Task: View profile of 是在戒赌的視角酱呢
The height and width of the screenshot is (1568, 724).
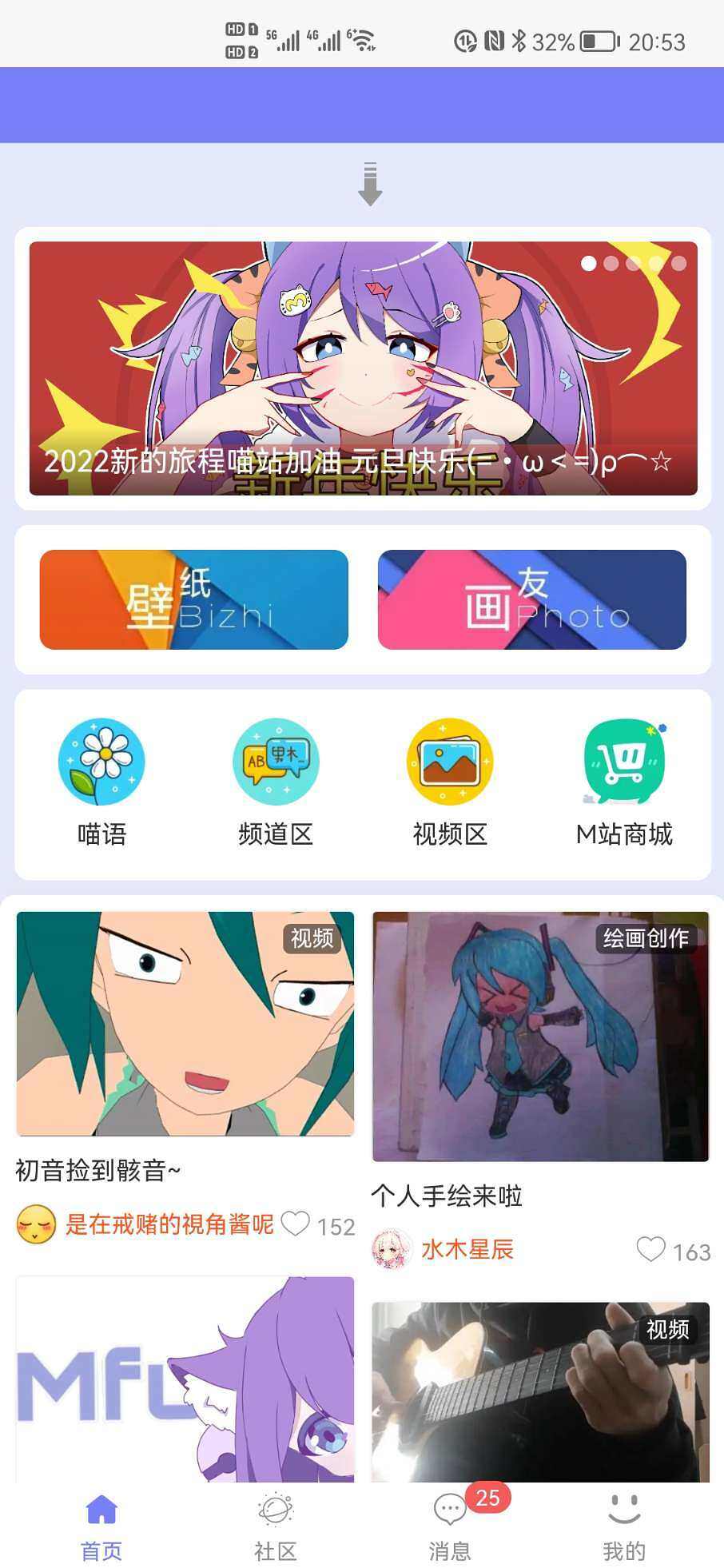Action: click(x=169, y=1224)
